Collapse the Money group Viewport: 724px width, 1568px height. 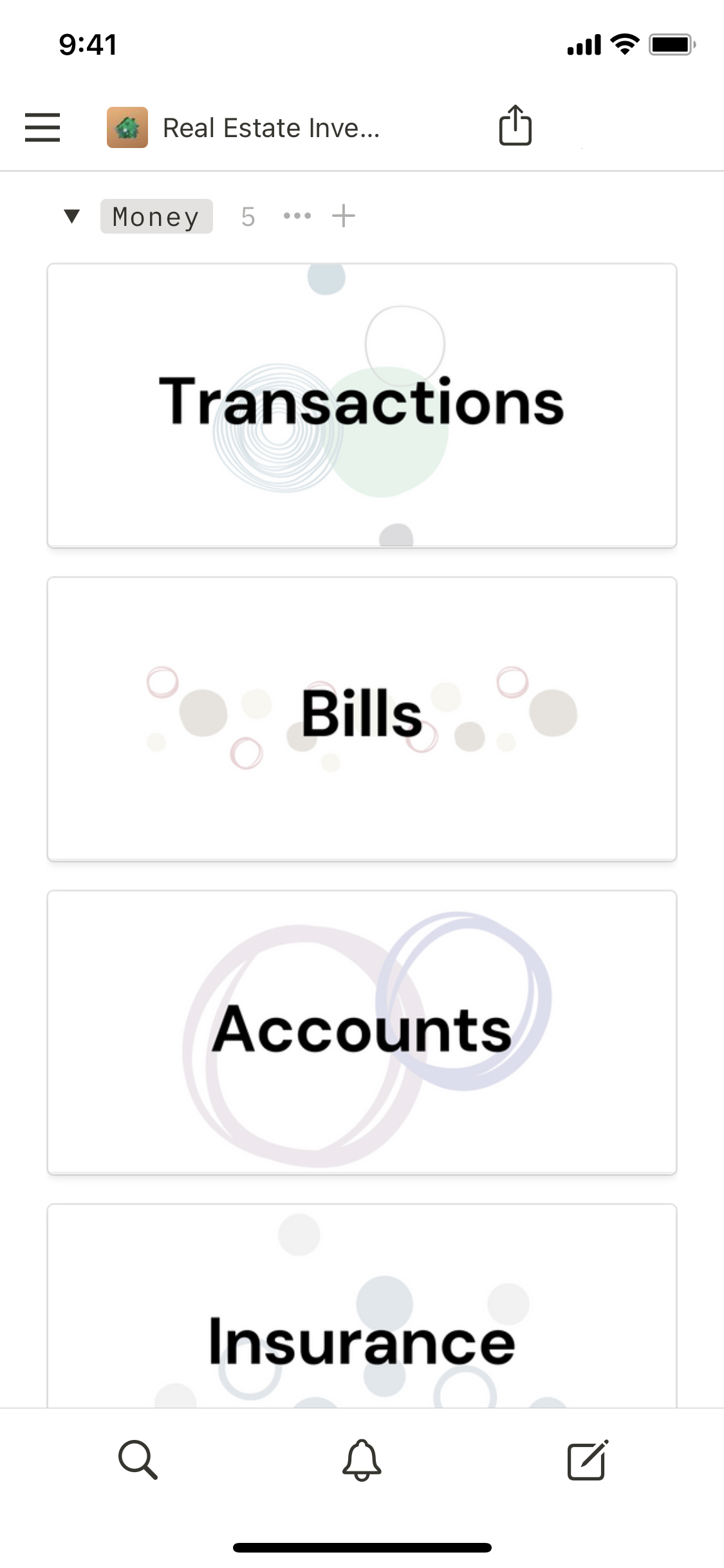(x=72, y=216)
